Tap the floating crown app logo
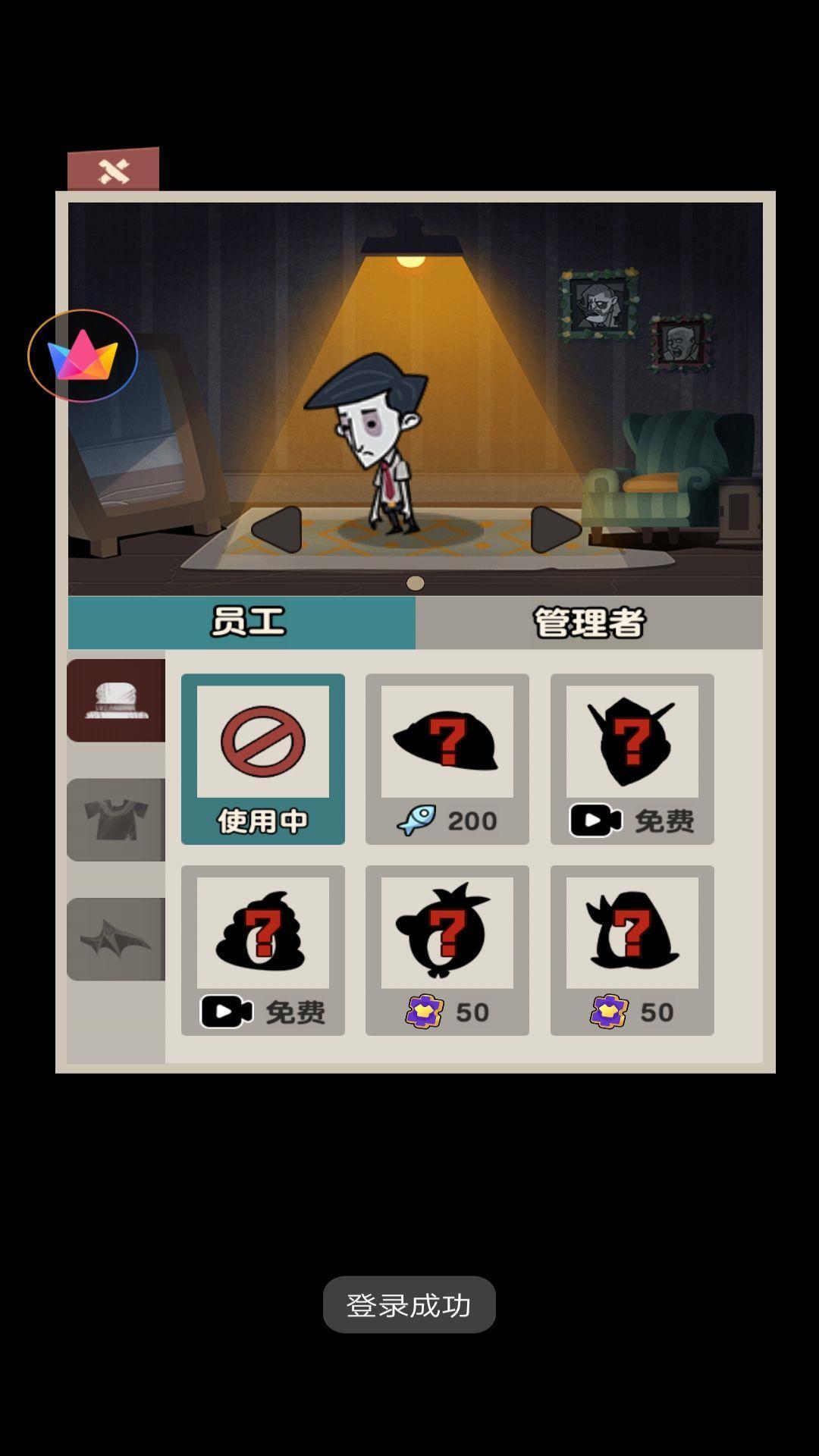The width and height of the screenshot is (819, 1456). (x=83, y=355)
